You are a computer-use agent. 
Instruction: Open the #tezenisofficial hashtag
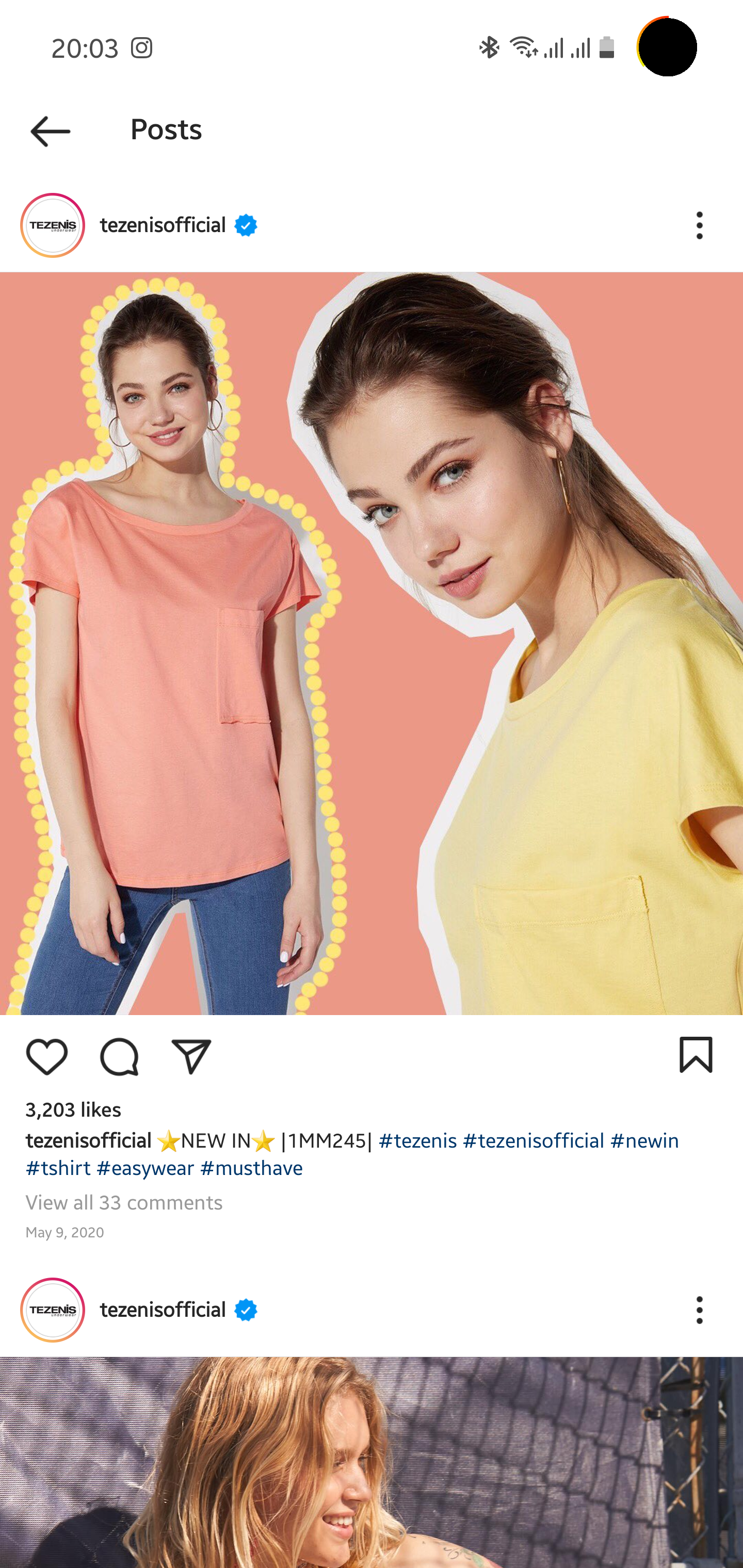click(x=533, y=1140)
